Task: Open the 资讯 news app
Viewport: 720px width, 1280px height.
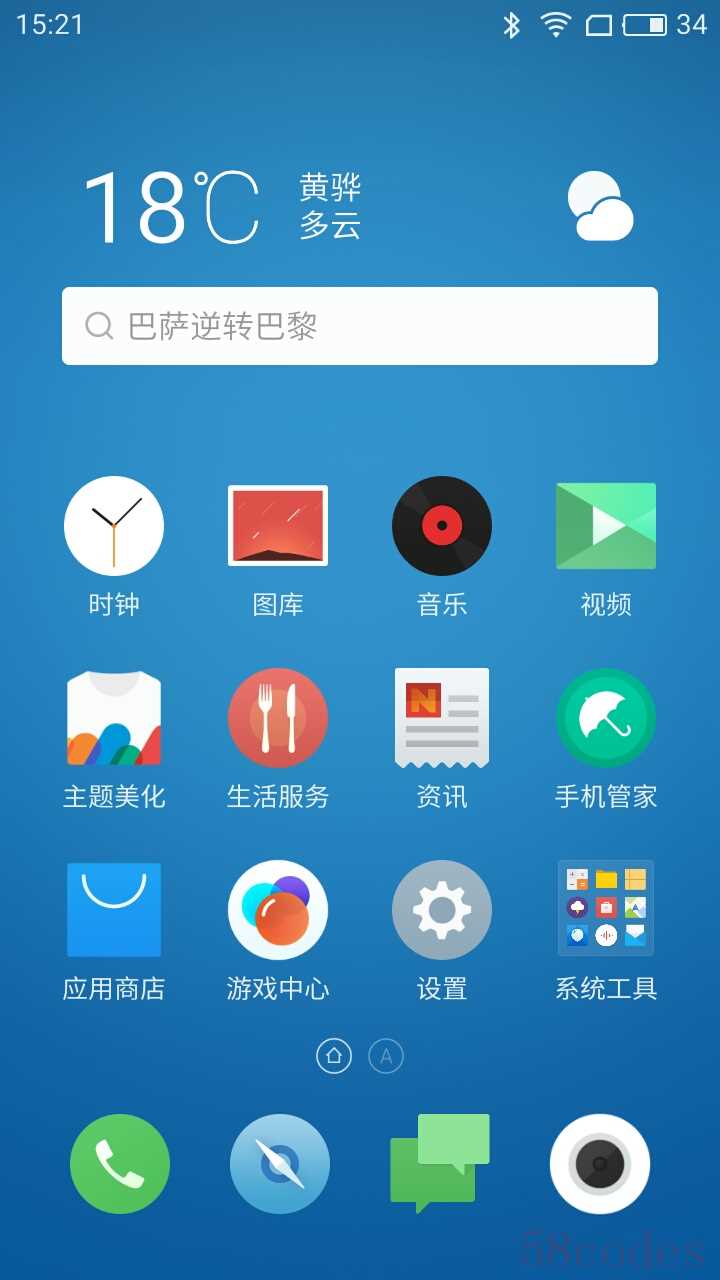Action: pos(442,718)
